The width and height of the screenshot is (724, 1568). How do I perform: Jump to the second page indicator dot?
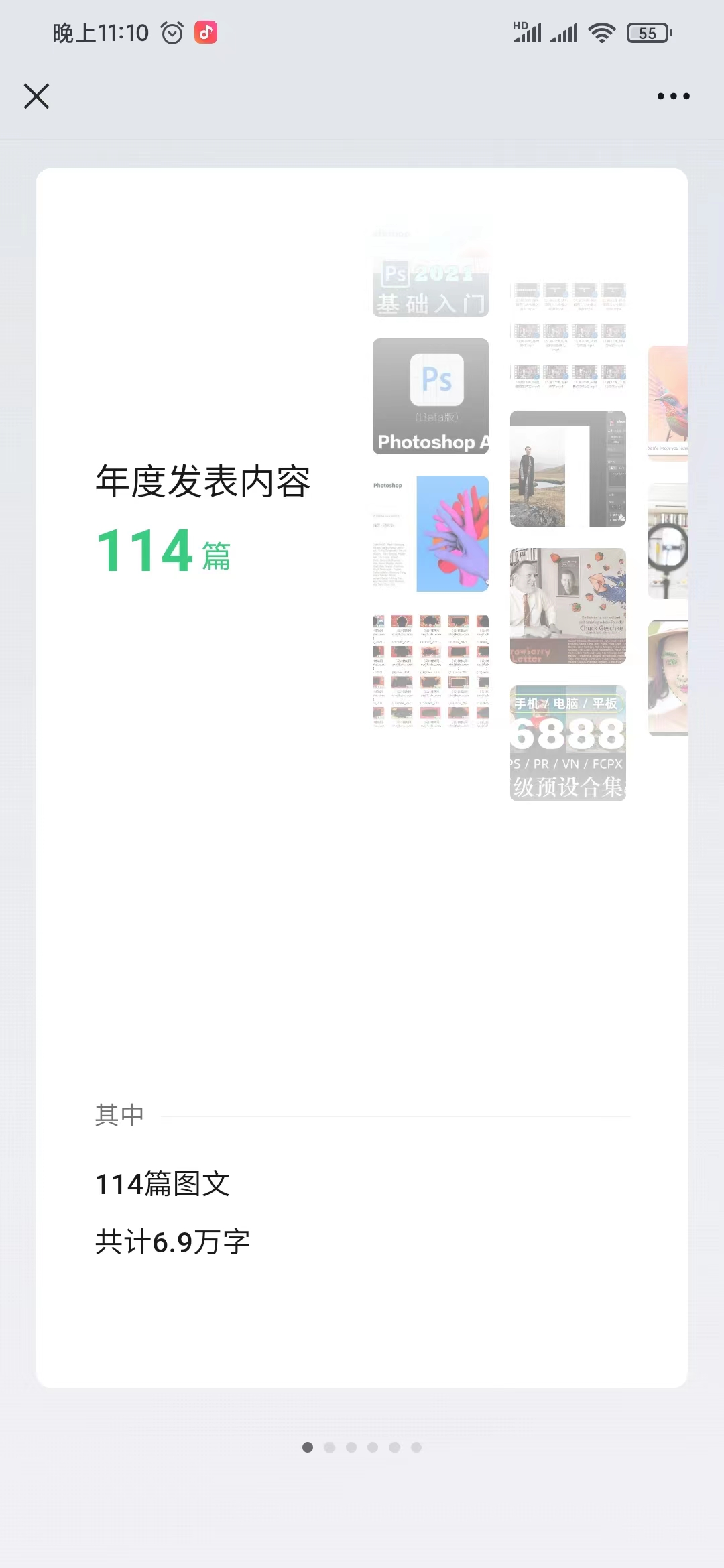tap(329, 1447)
